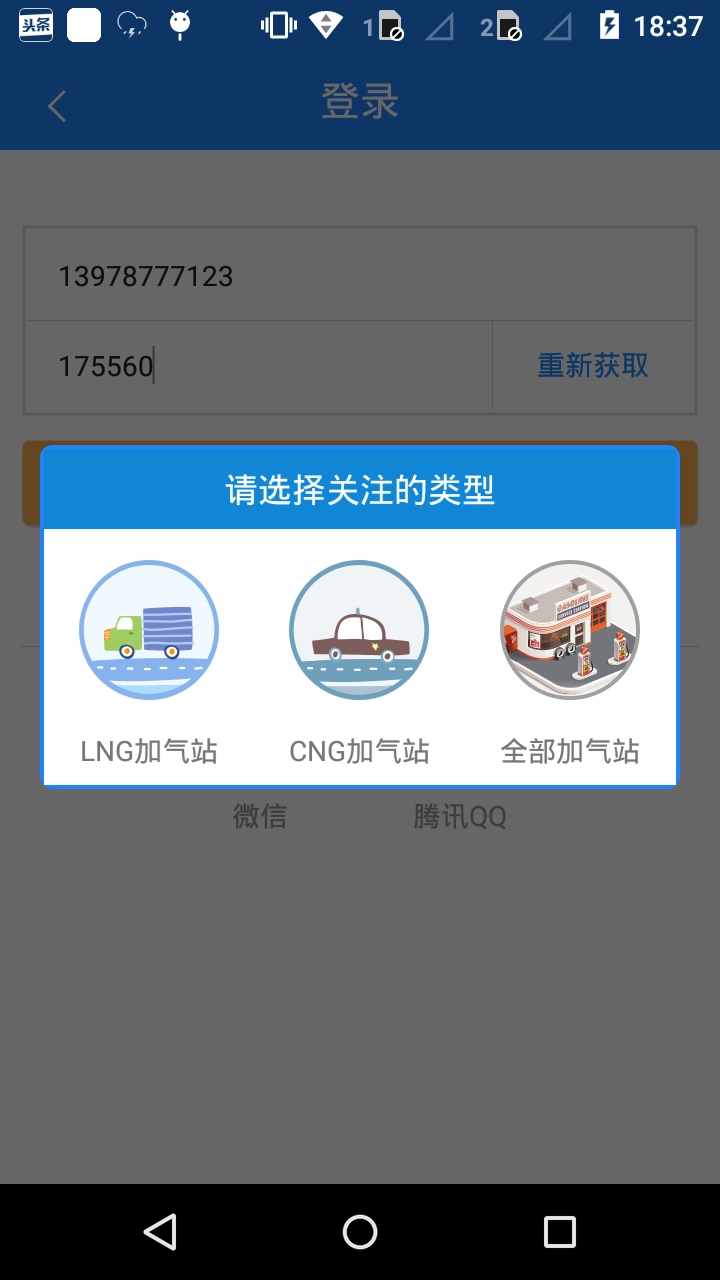Screen dimensions: 720x1280
Task: Choose the 全部加气站 station icon
Action: [x=570, y=630]
